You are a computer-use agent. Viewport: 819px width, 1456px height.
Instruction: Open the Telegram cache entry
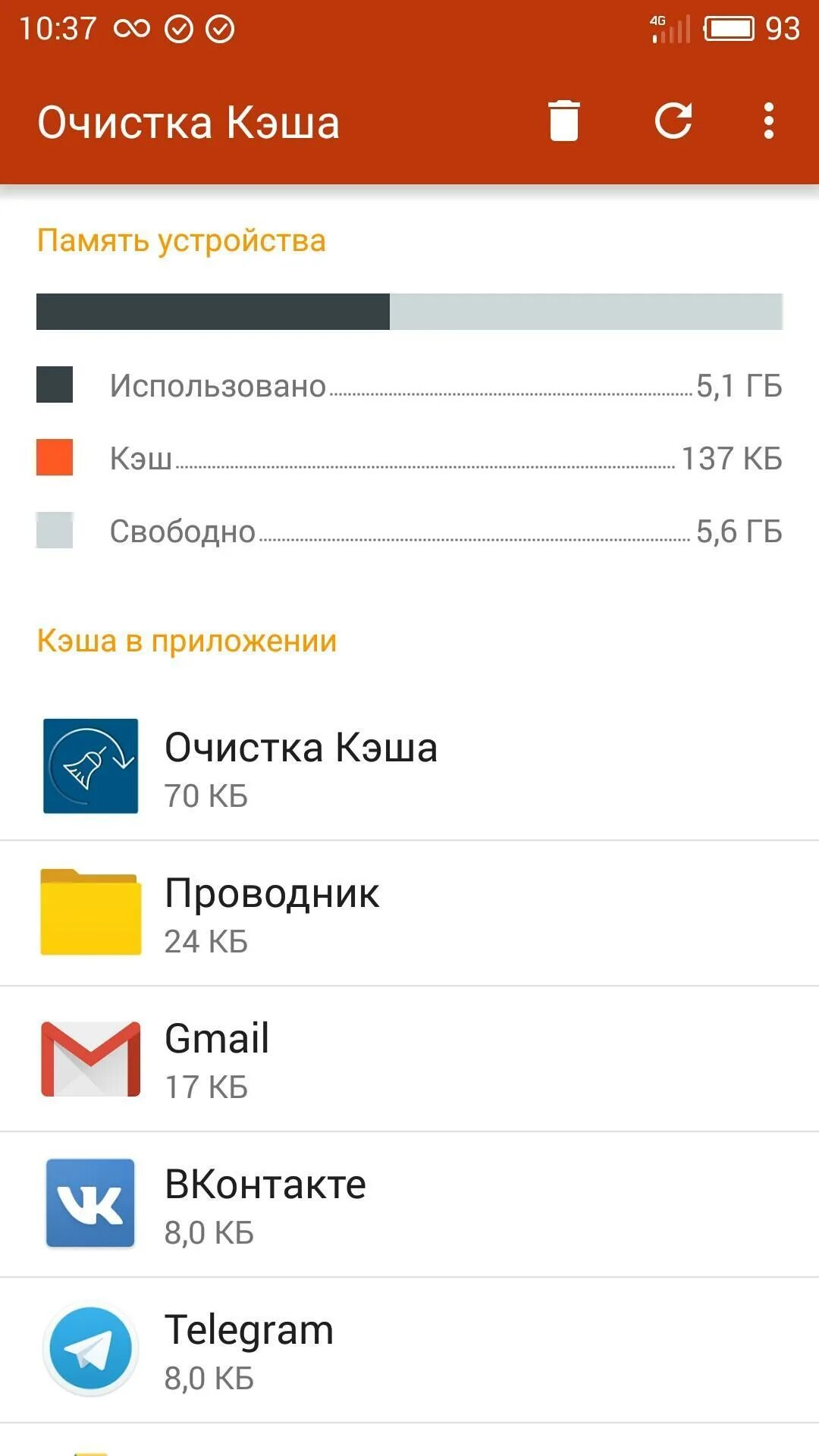pos(409,1350)
